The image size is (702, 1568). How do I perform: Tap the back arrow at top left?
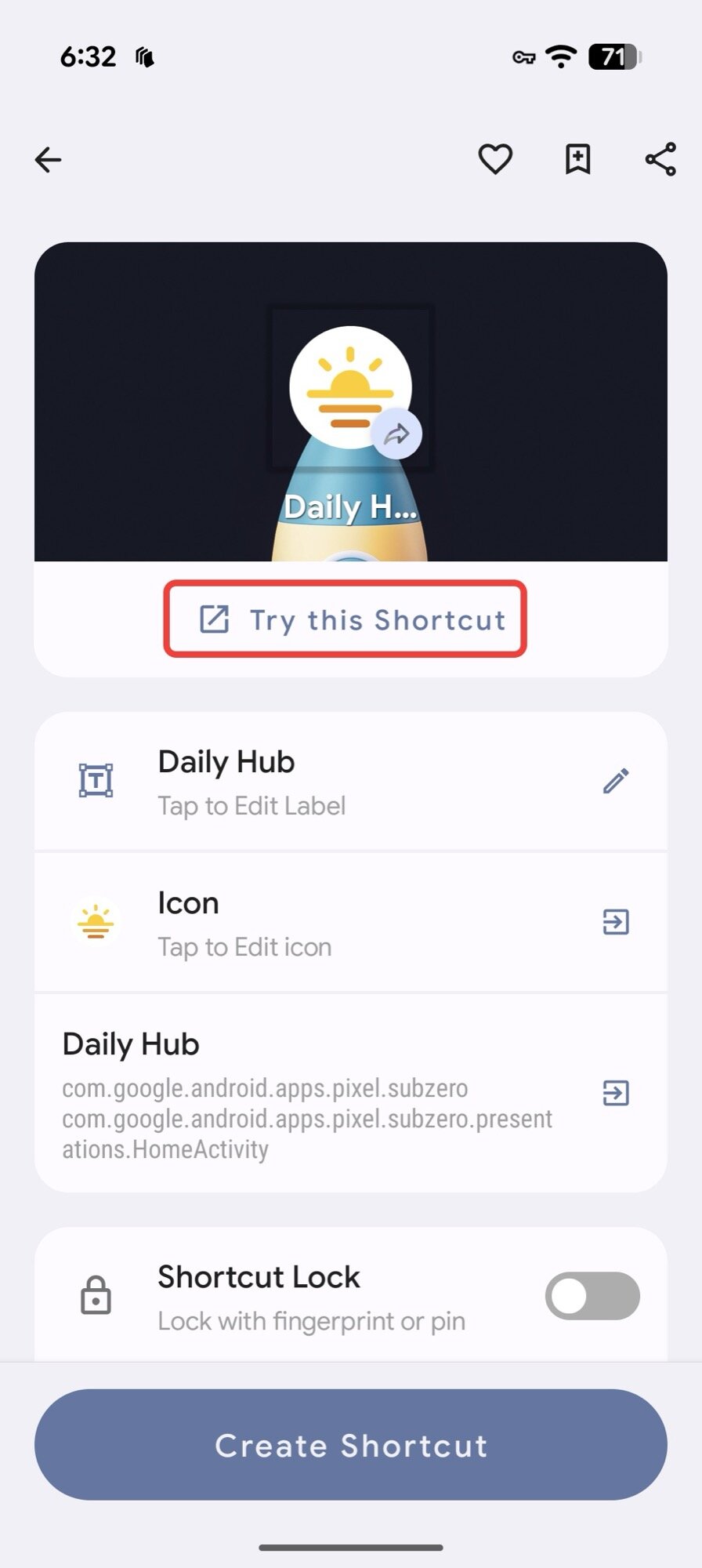(x=48, y=159)
